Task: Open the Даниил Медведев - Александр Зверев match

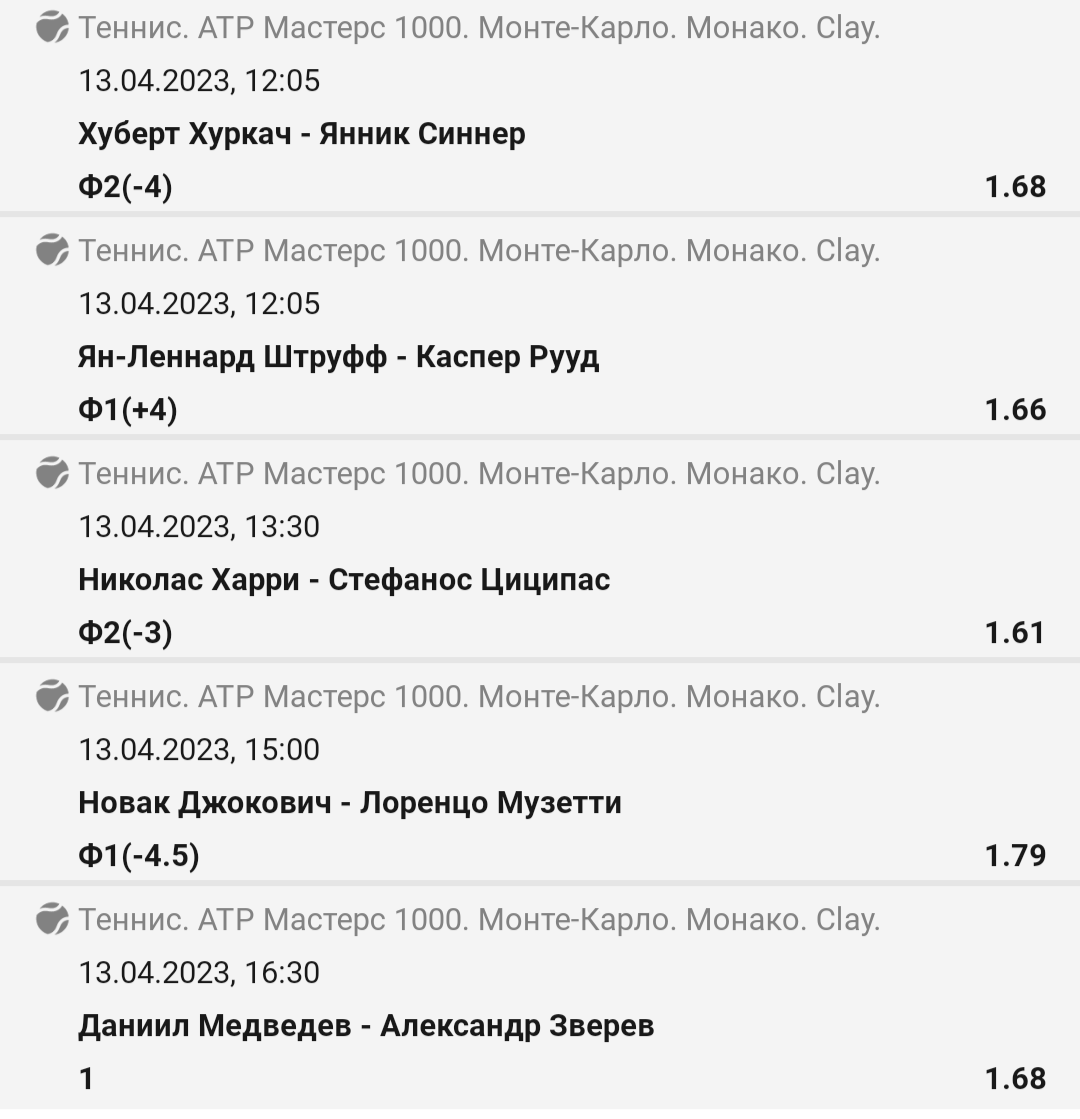Action: 365,1026
